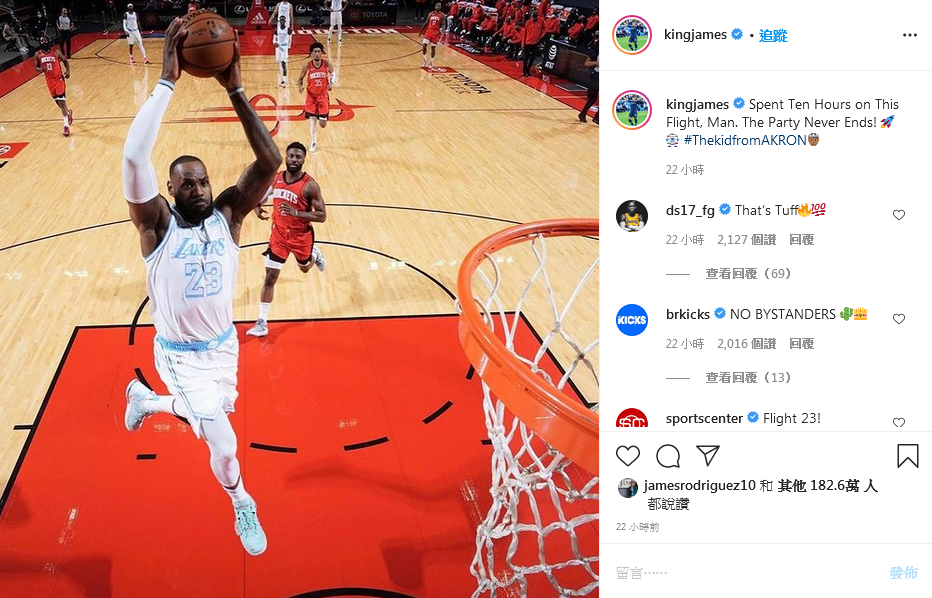Screen dimensions: 932x598
Task: Tap the 發佈 post button
Action: click(x=903, y=572)
